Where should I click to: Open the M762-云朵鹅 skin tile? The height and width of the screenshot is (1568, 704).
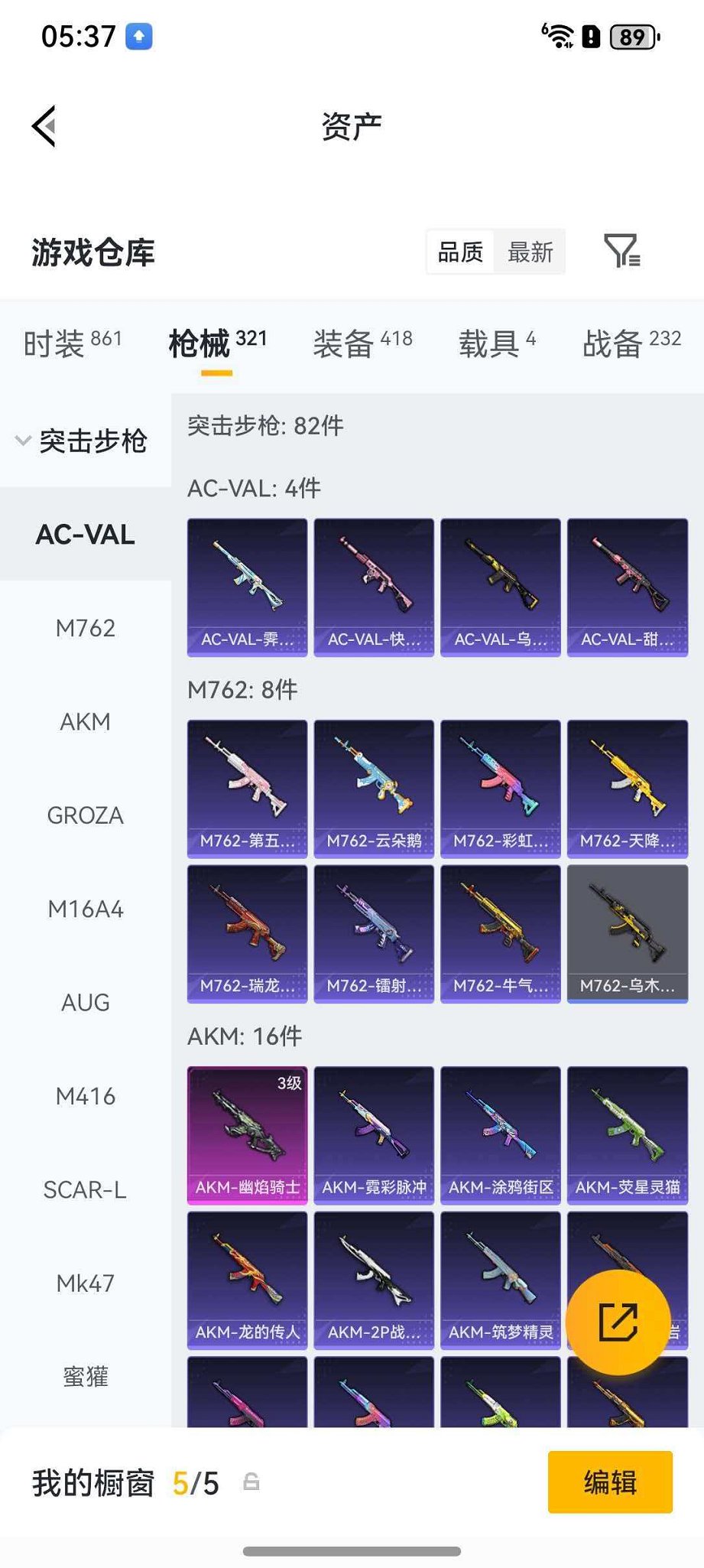(x=374, y=788)
